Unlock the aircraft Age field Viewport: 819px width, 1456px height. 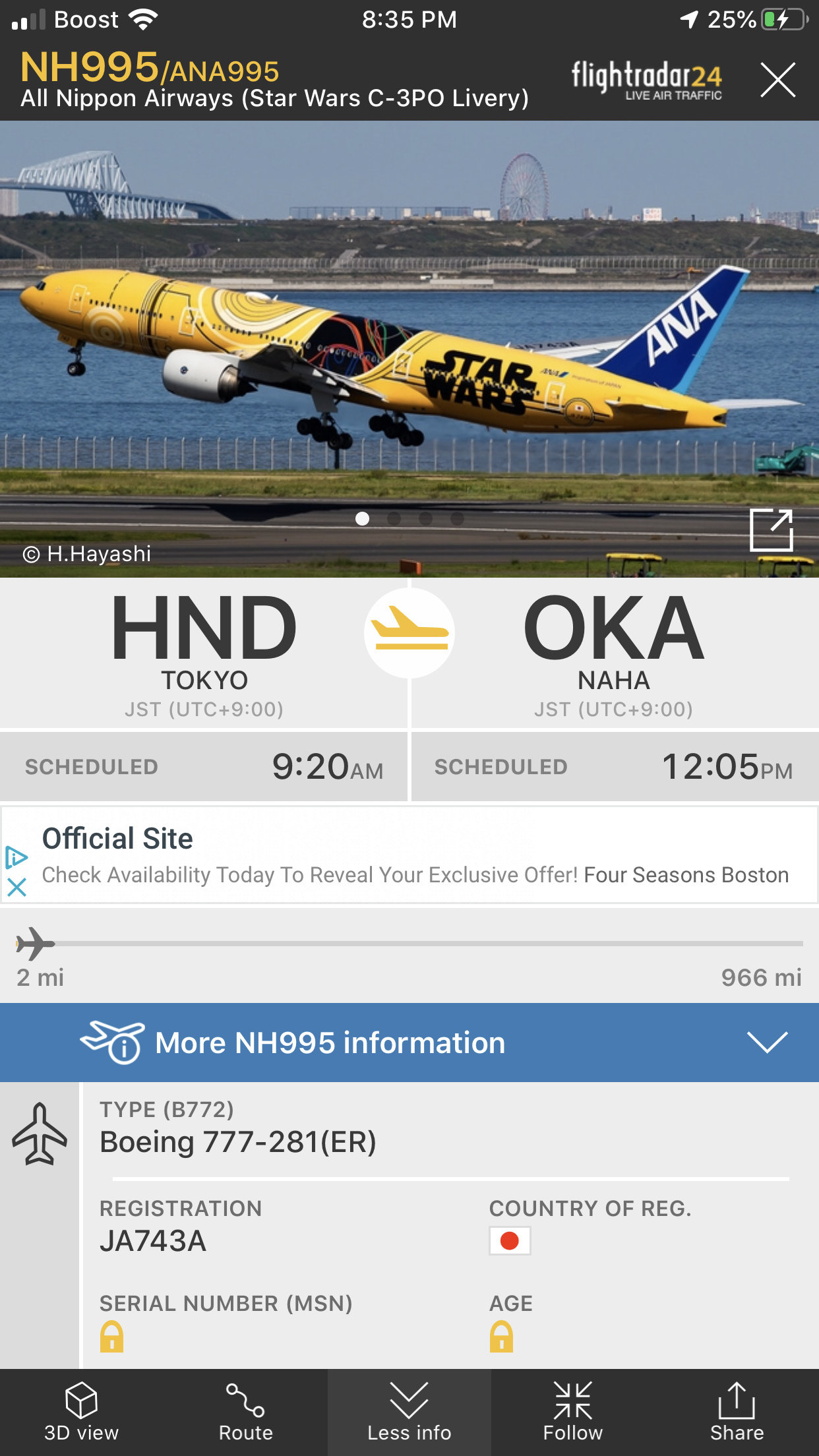tap(501, 1337)
